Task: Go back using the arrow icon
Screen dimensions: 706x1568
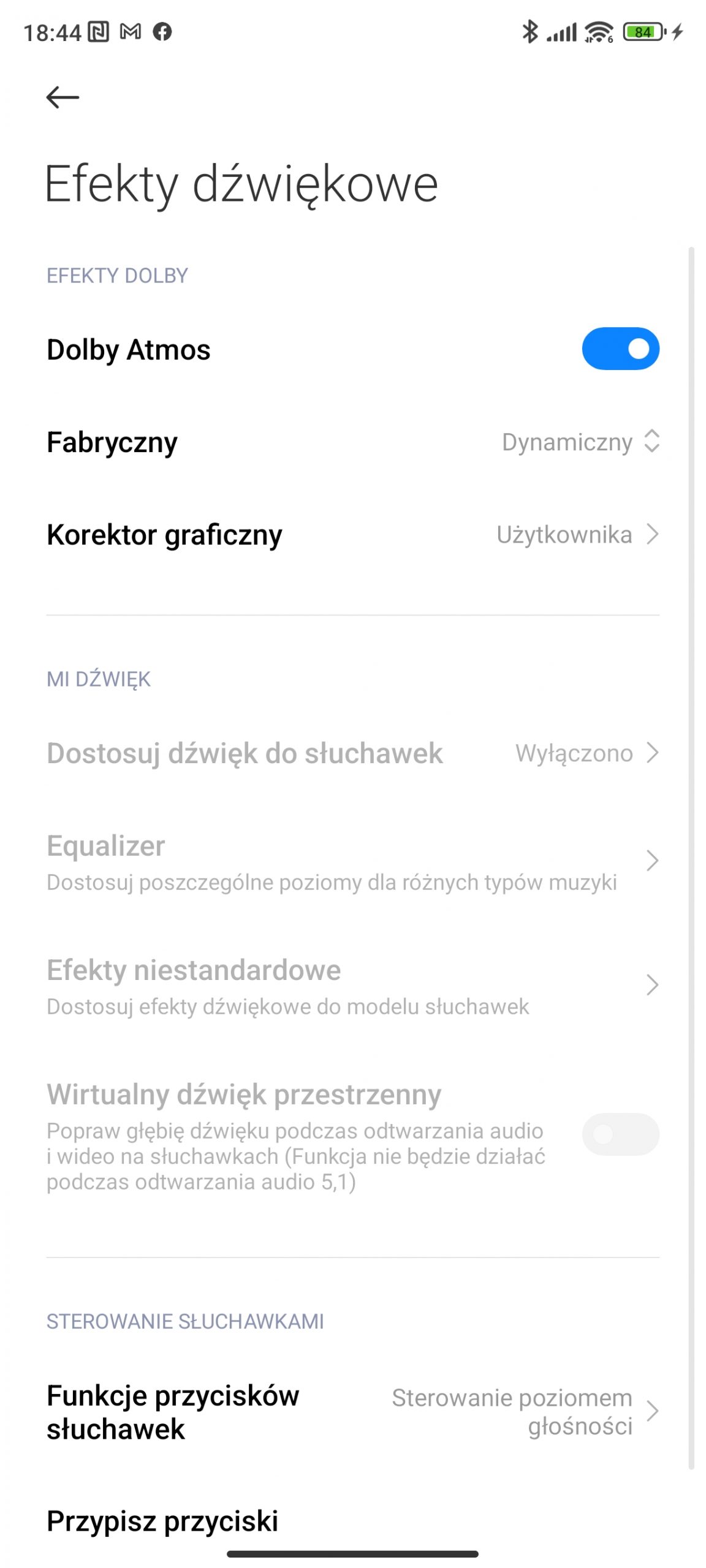Action: point(63,97)
